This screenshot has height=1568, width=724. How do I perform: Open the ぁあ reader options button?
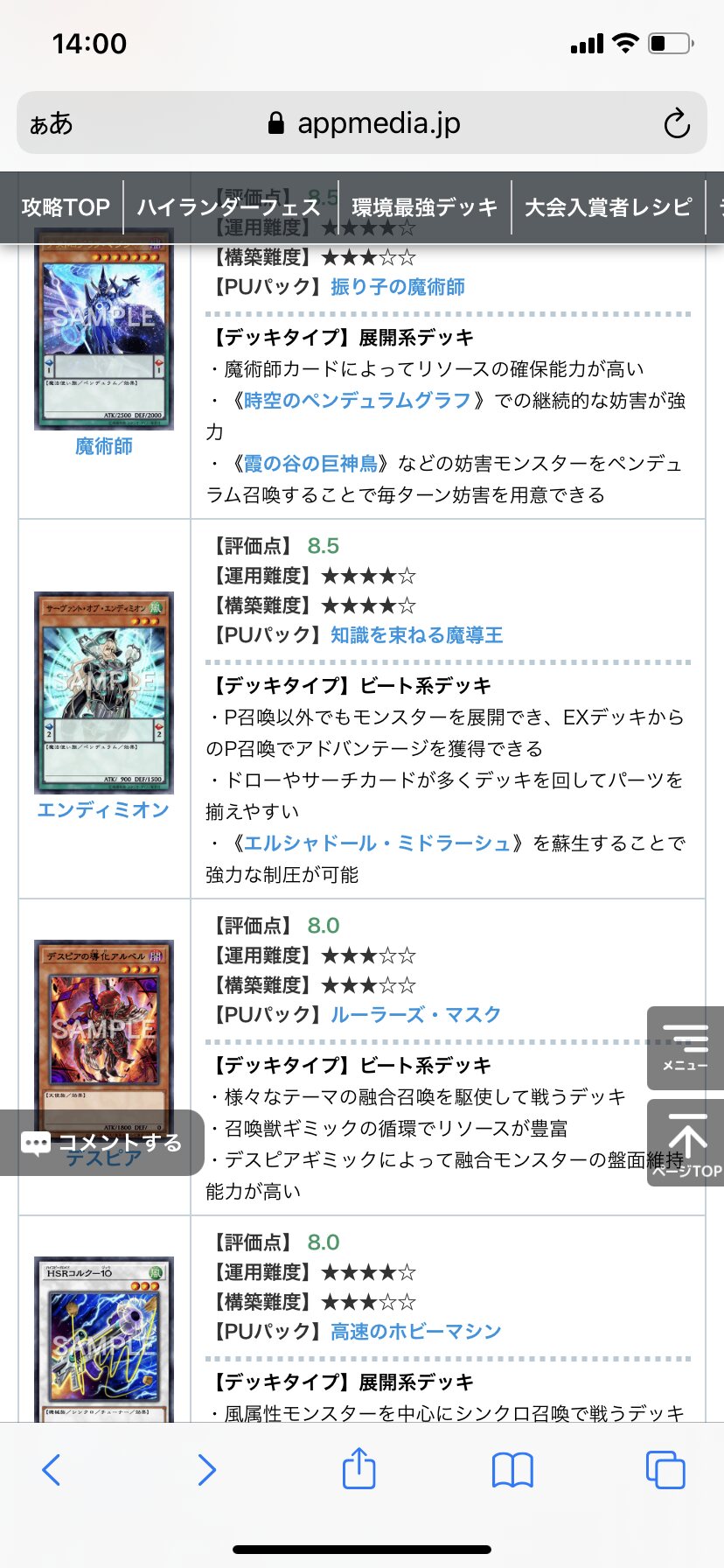(51, 123)
